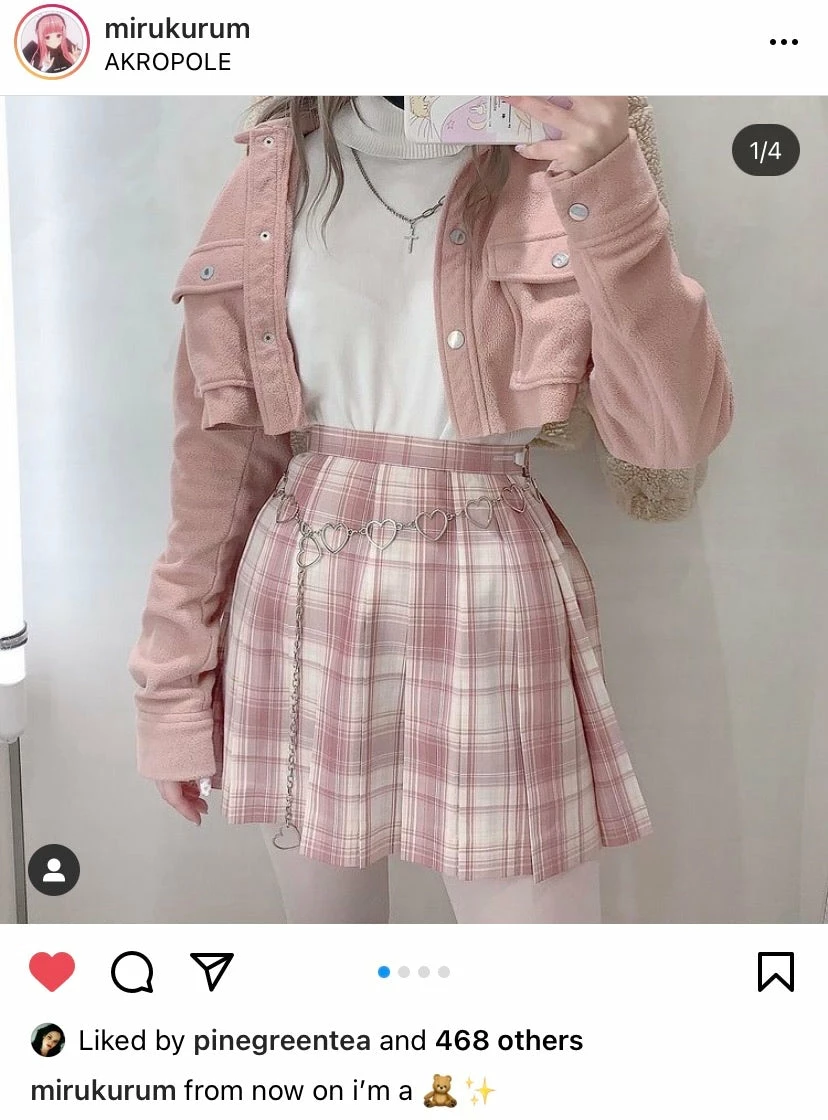
Task: Open the post's three-dot overflow menu
Action: [783, 42]
